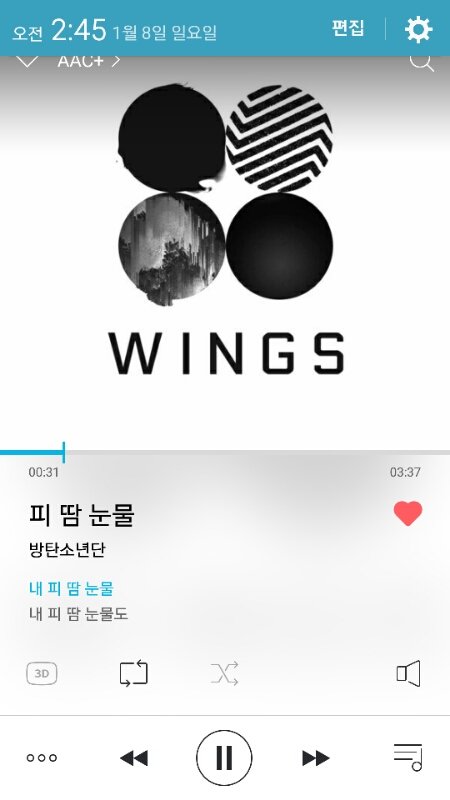Viewport: 450px width, 800px height.
Task: Open artist 방탄소년단
Action: click(x=67, y=549)
